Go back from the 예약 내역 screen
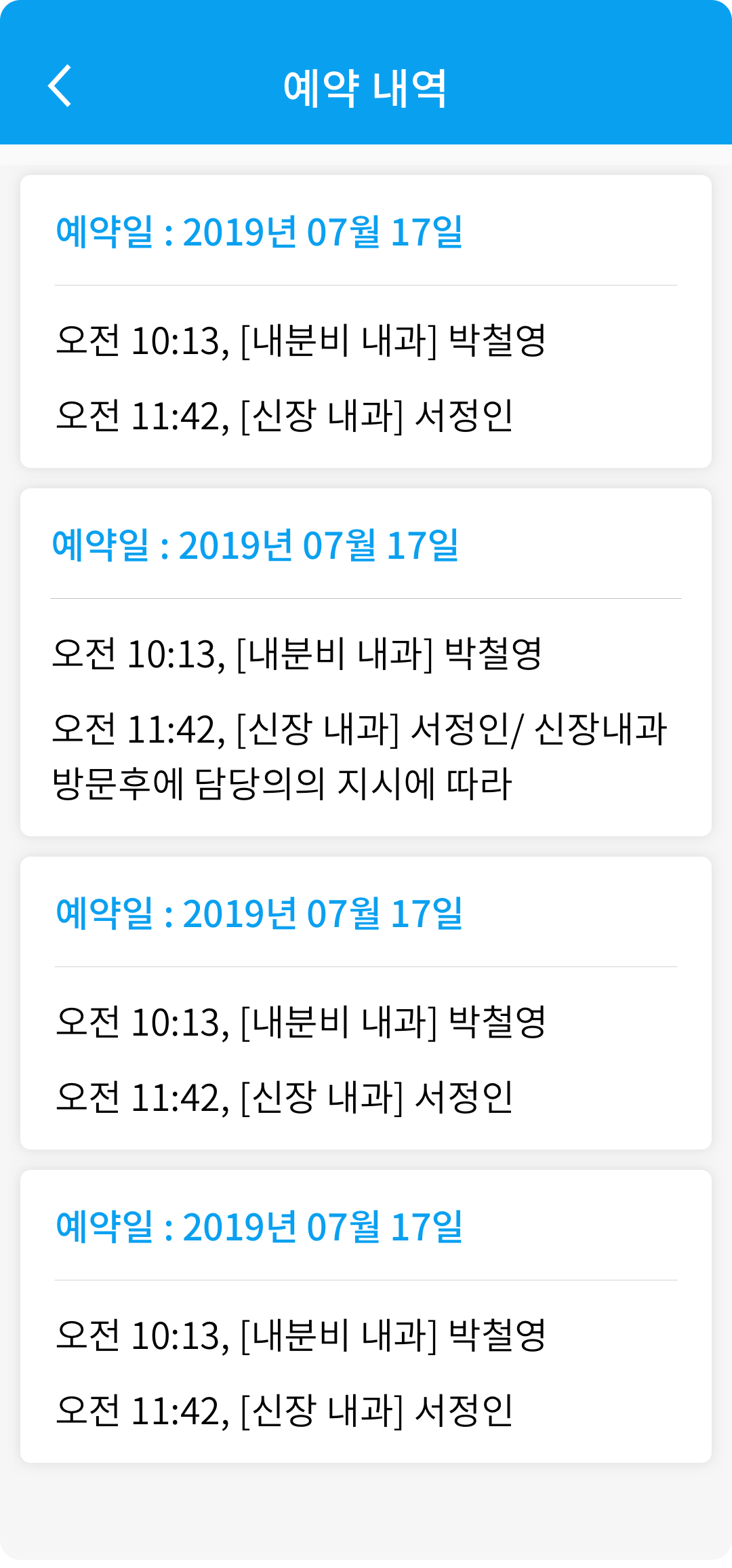The height and width of the screenshot is (1568, 732). [x=60, y=86]
